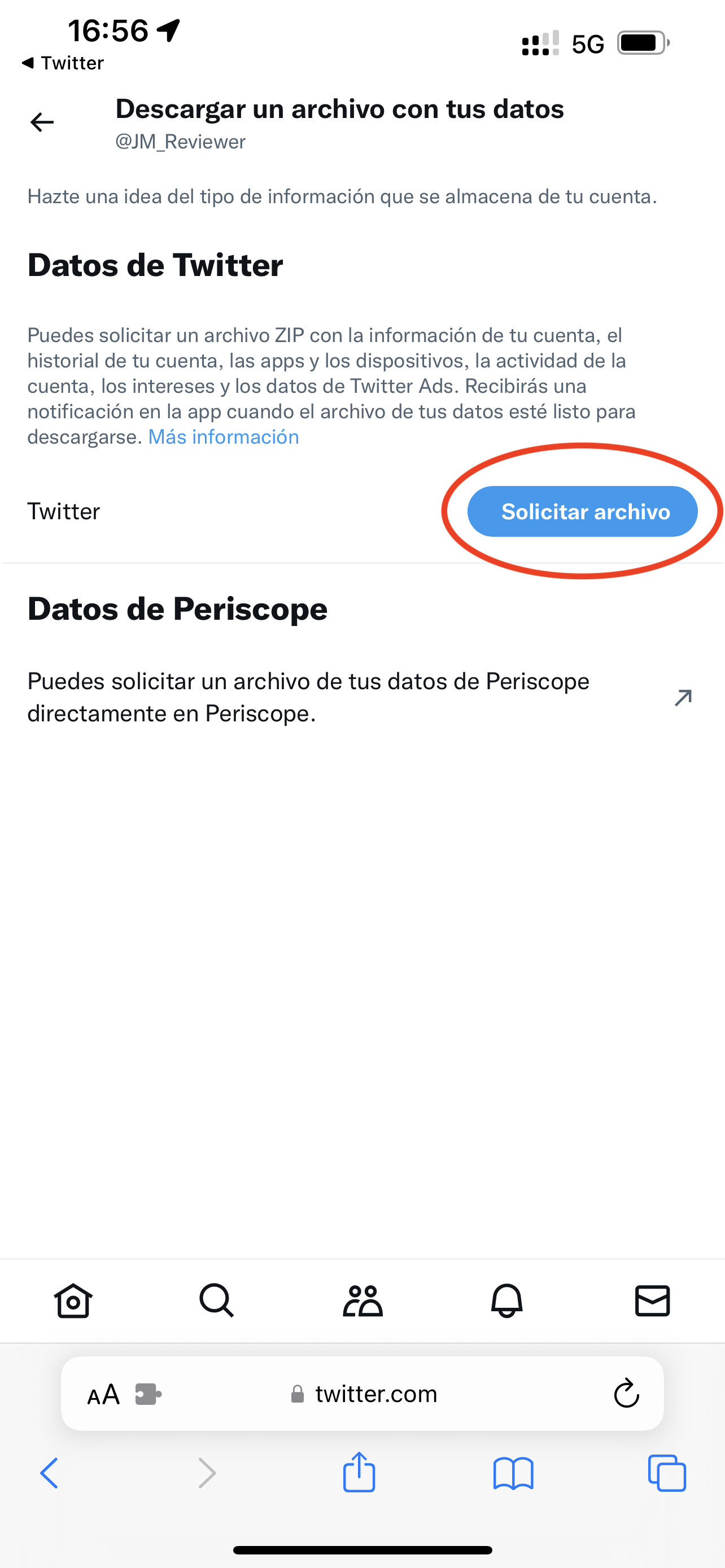
Task: Show all open Safari tabs
Action: coord(667,1474)
